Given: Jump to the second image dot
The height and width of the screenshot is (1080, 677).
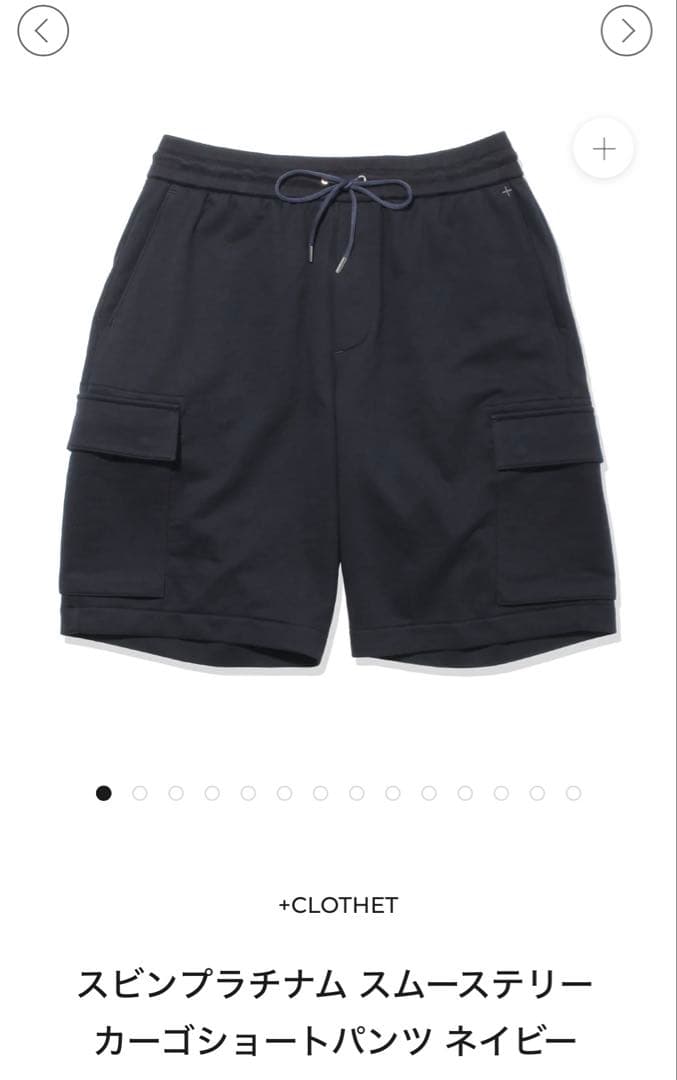Looking at the screenshot, I should pos(140,793).
